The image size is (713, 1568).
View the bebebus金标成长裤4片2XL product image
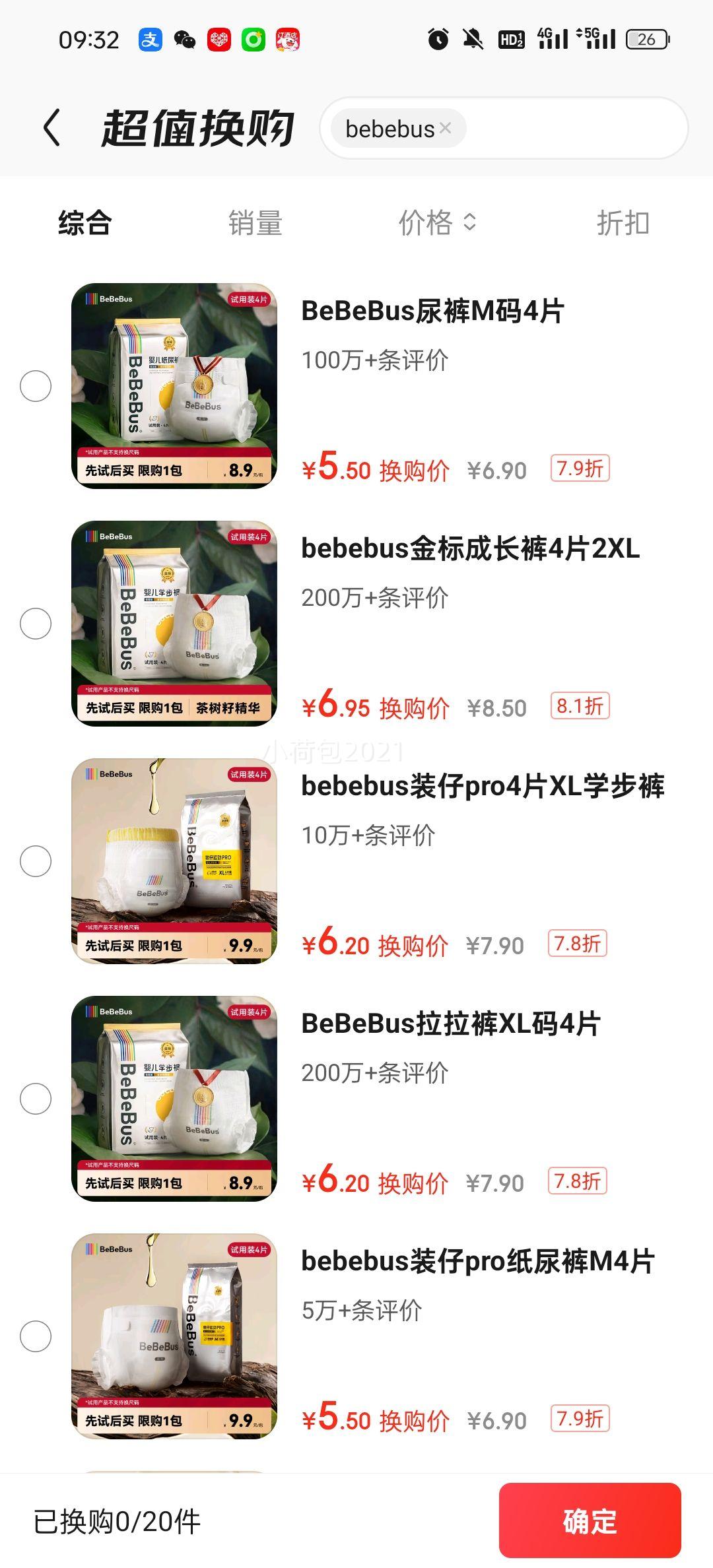[x=174, y=624]
